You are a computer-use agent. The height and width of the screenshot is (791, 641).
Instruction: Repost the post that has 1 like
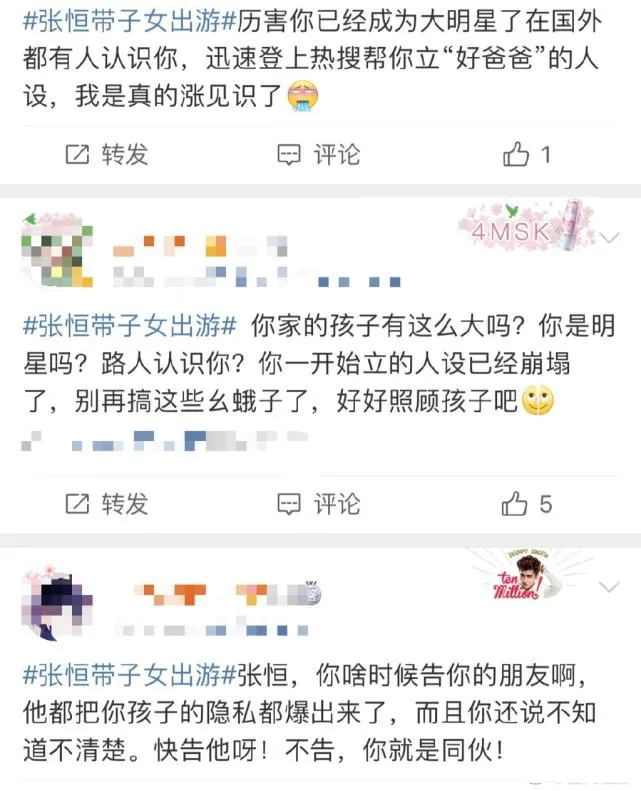(105, 155)
